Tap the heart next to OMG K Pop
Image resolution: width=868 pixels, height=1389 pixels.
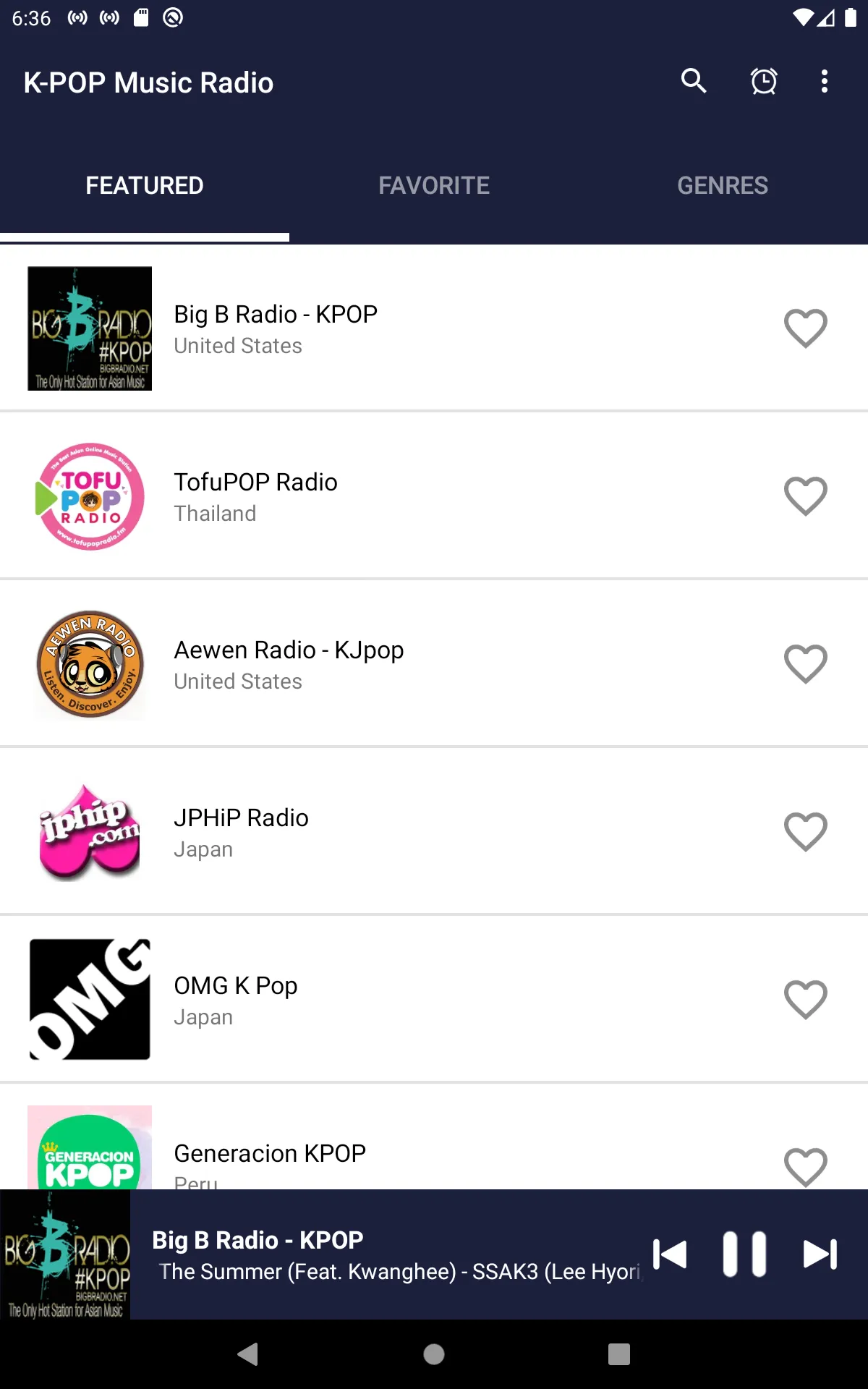pos(806,1000)
